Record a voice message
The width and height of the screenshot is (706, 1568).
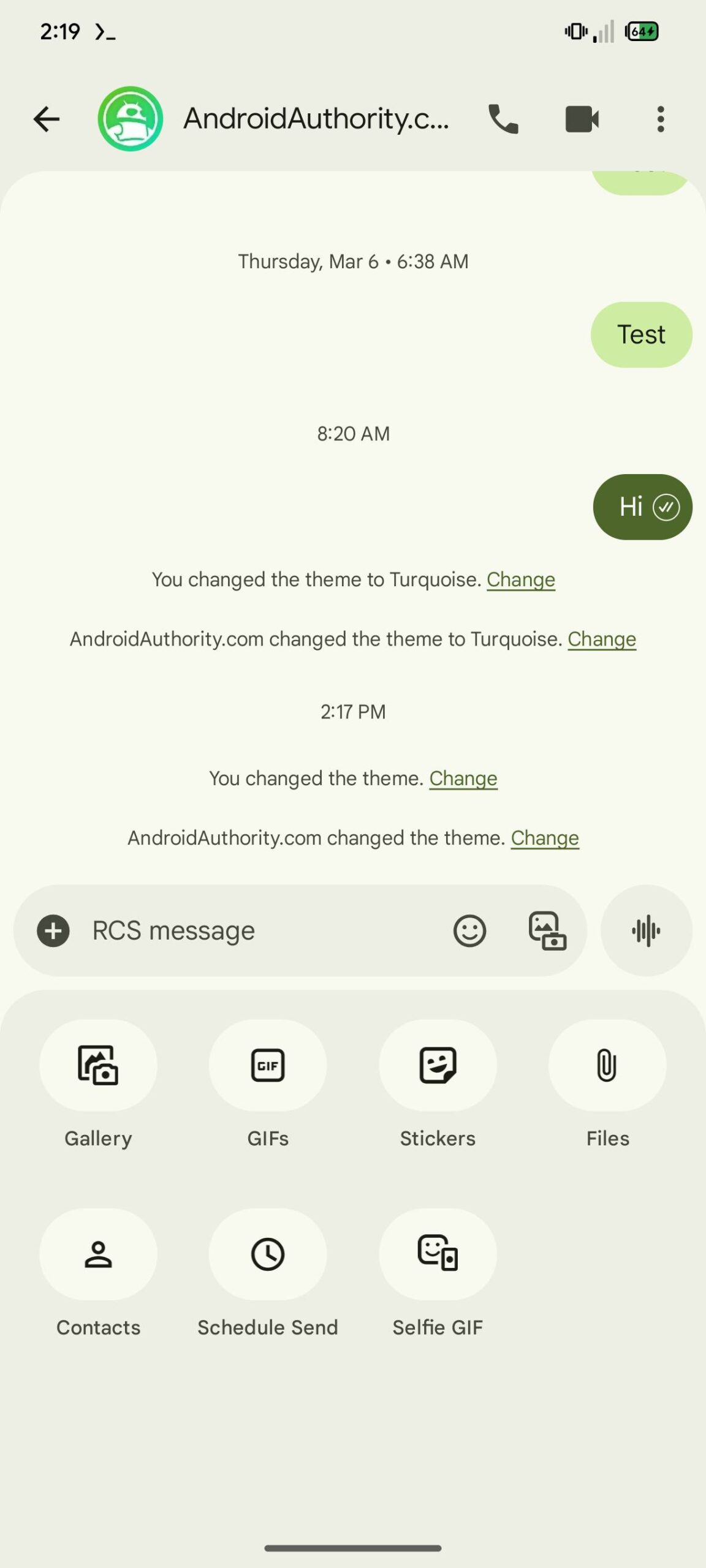coord(646,931)
